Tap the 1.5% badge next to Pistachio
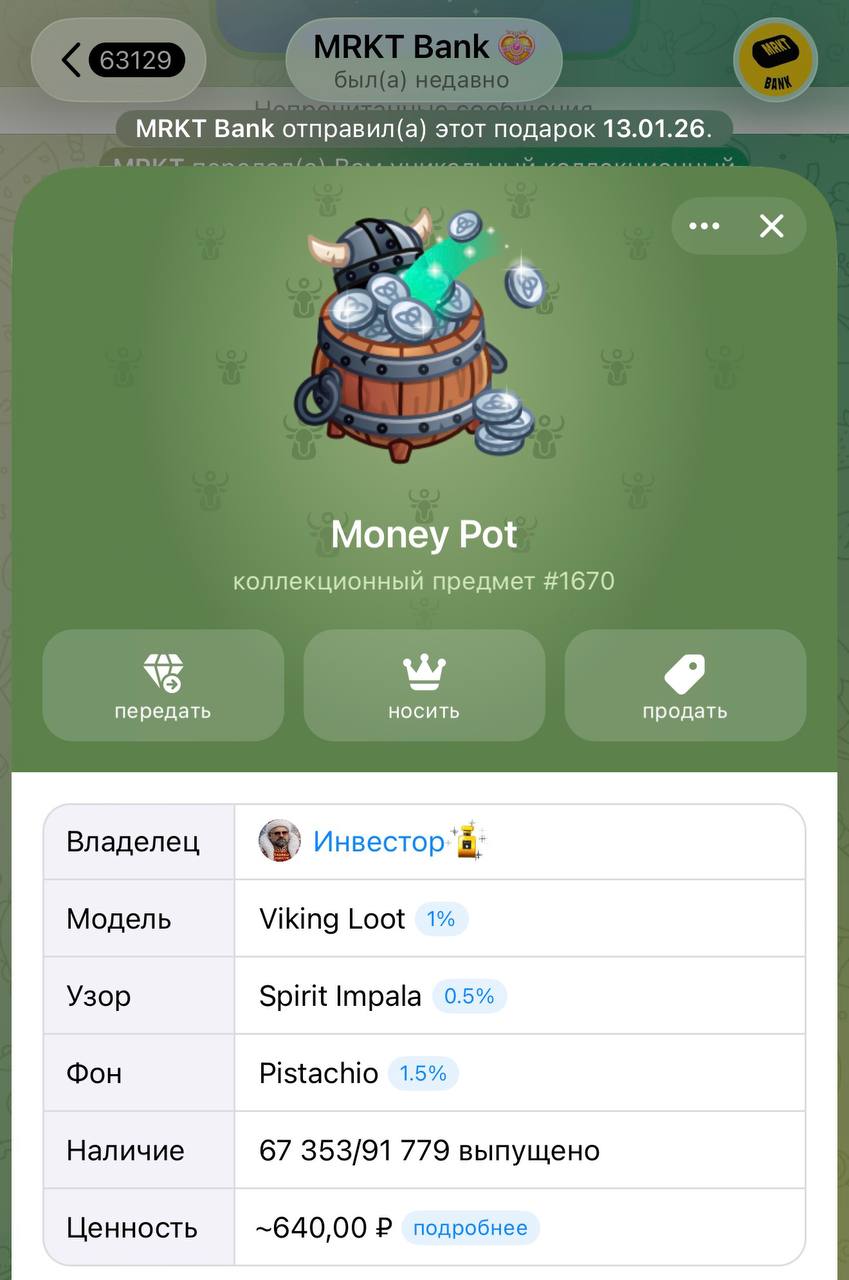Image resolution: width=849 pixels, height=1280 pixels. pos(423,1073)
